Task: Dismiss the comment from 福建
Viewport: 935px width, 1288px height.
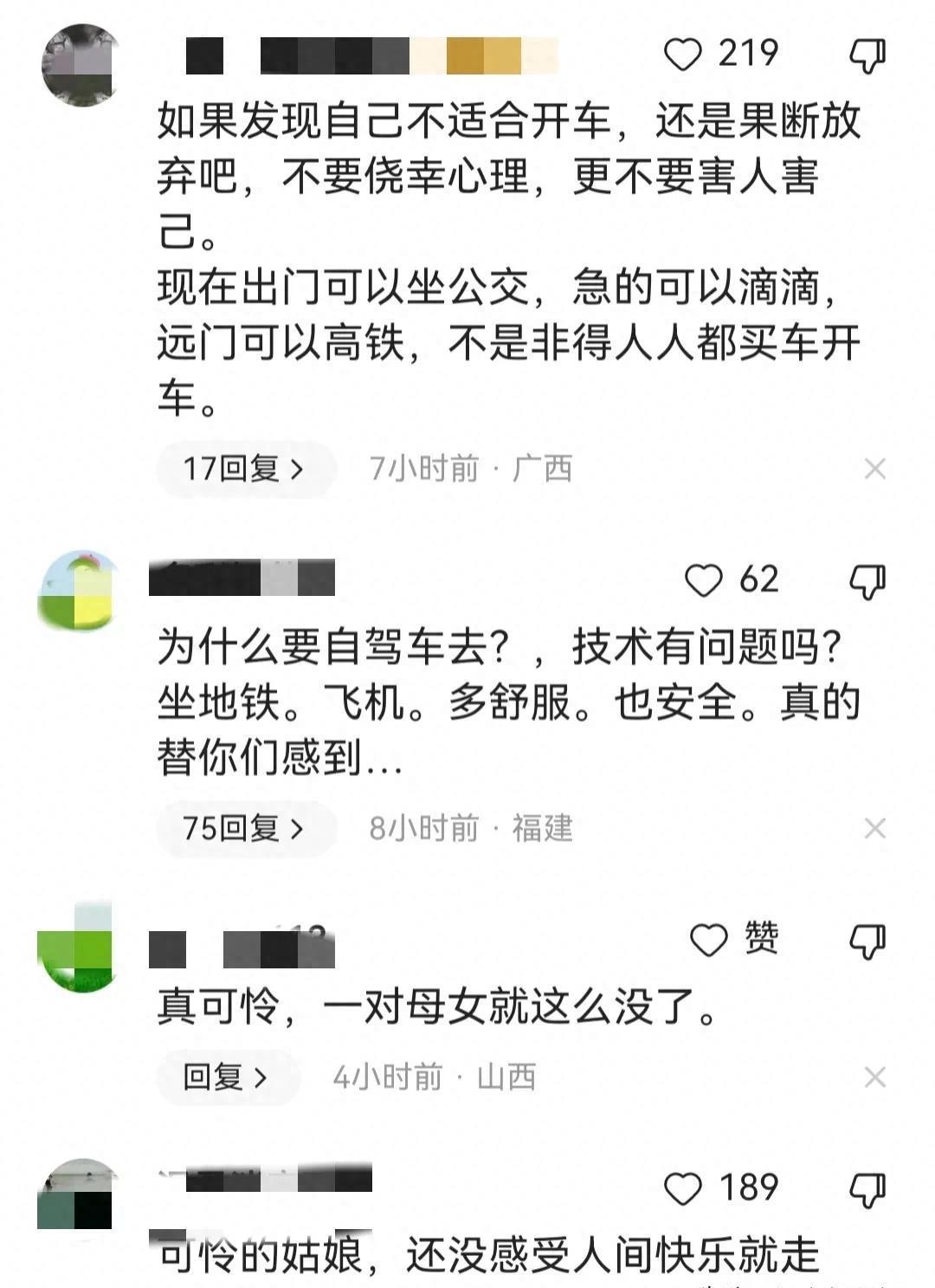Action: (x=874, y=829)
